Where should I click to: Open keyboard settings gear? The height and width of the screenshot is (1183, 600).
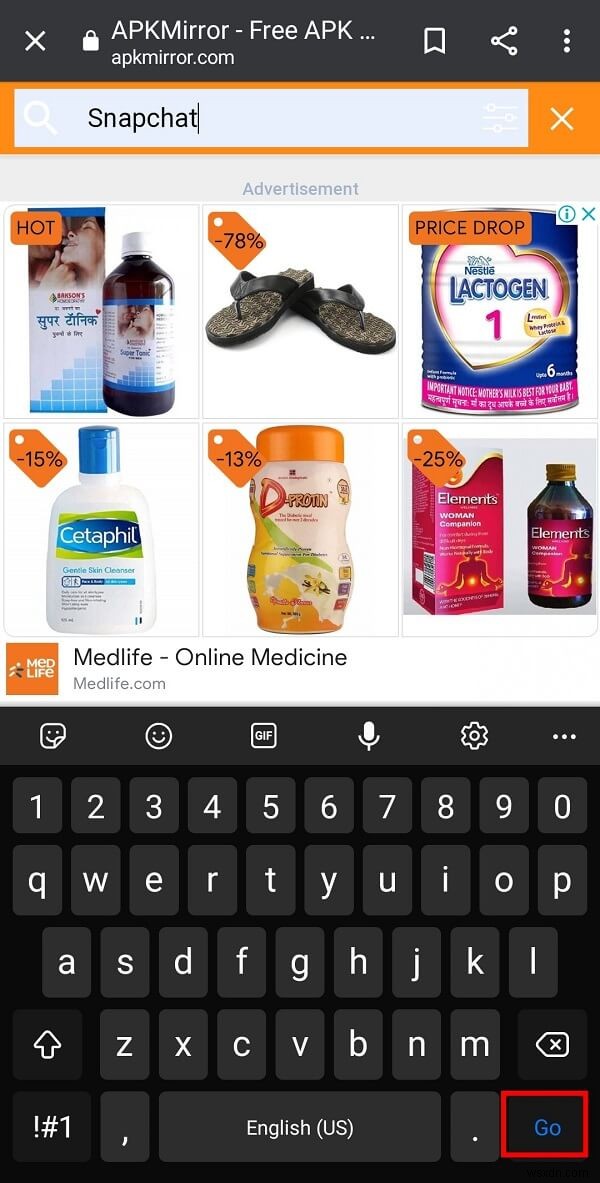coord(473,737)
